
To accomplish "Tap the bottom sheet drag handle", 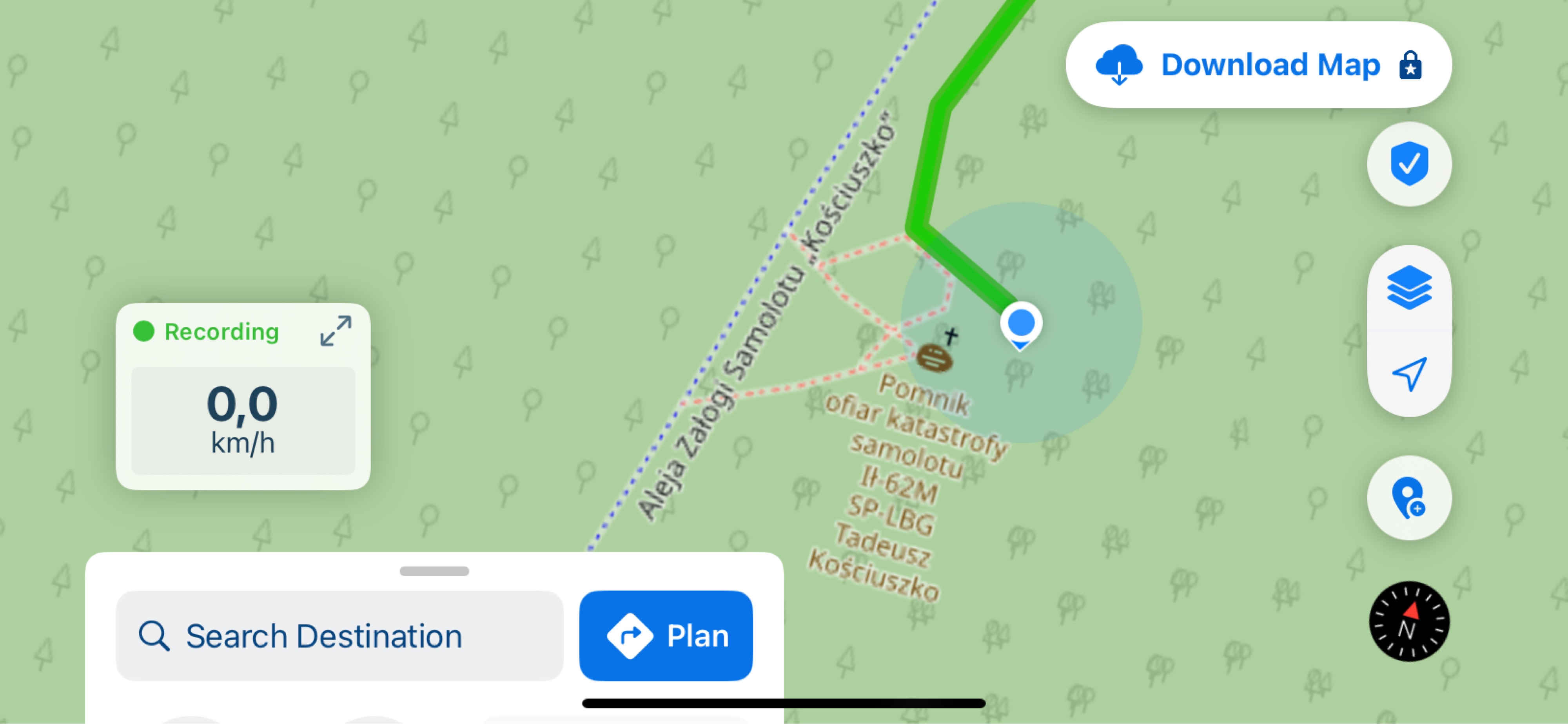I will pos(434,571).
